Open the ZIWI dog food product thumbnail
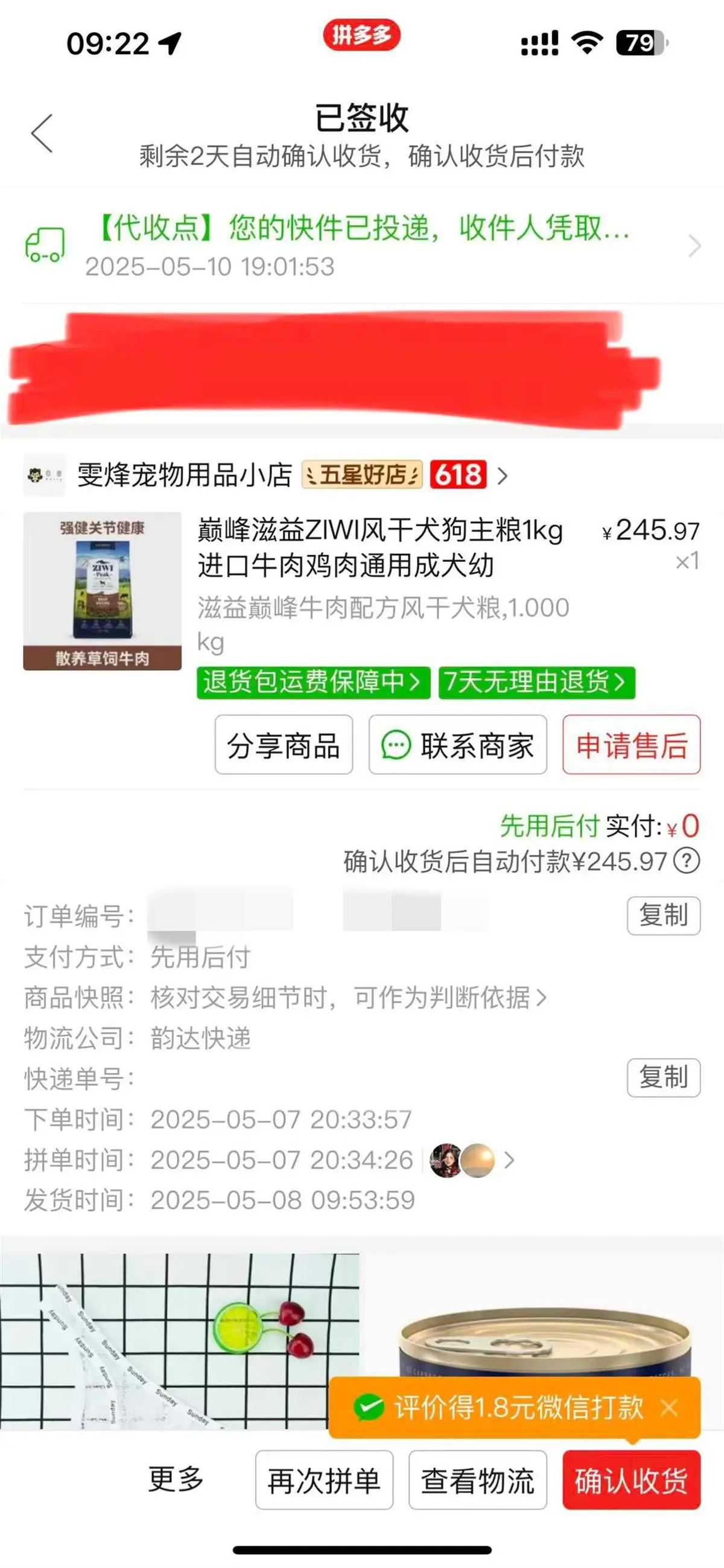The width and height of the screenshot is (724, 1568). pos(102,591)
